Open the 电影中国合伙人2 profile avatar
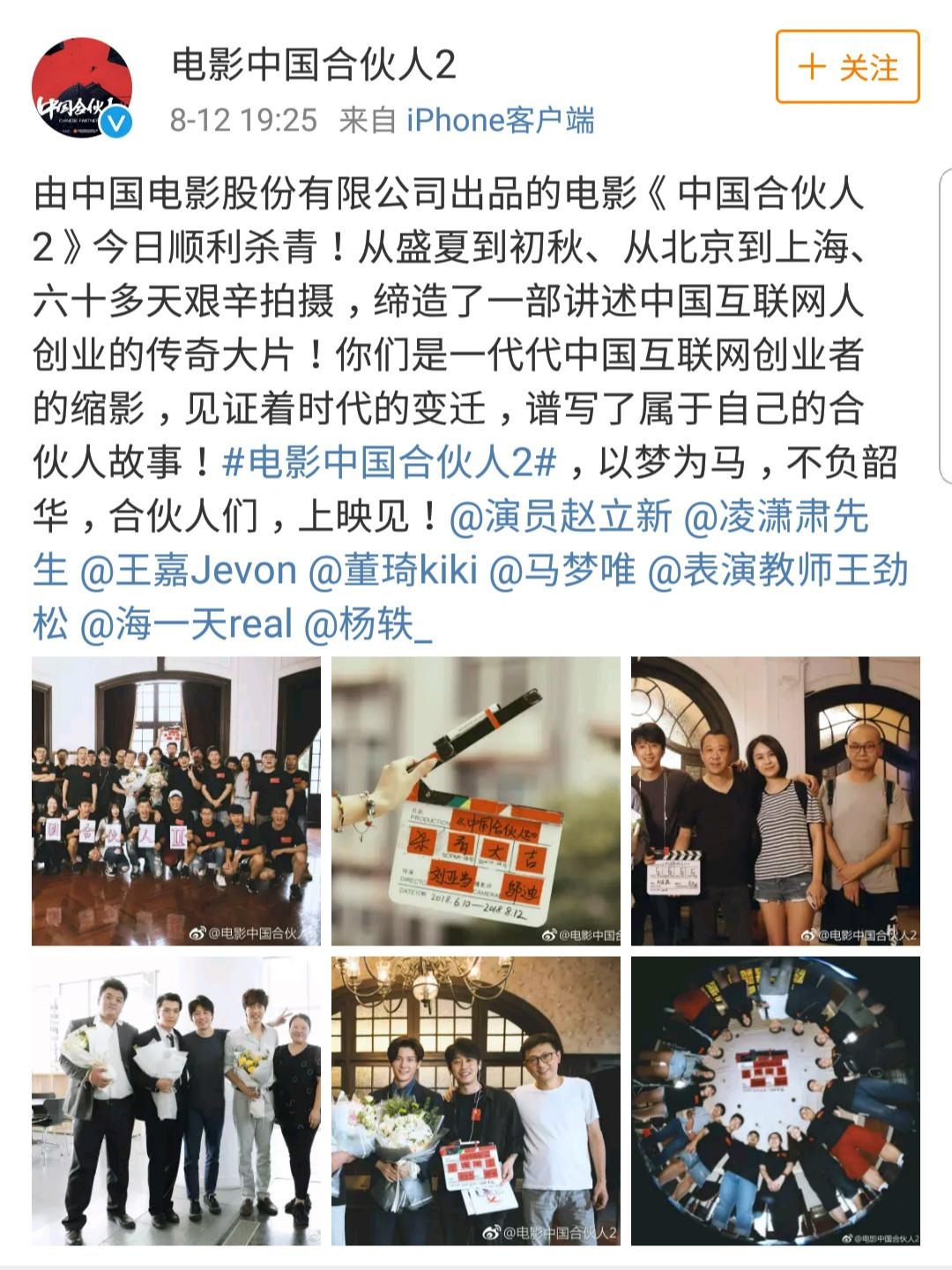The width and height of the screenshot is (952, 1270). pos(82,87)
